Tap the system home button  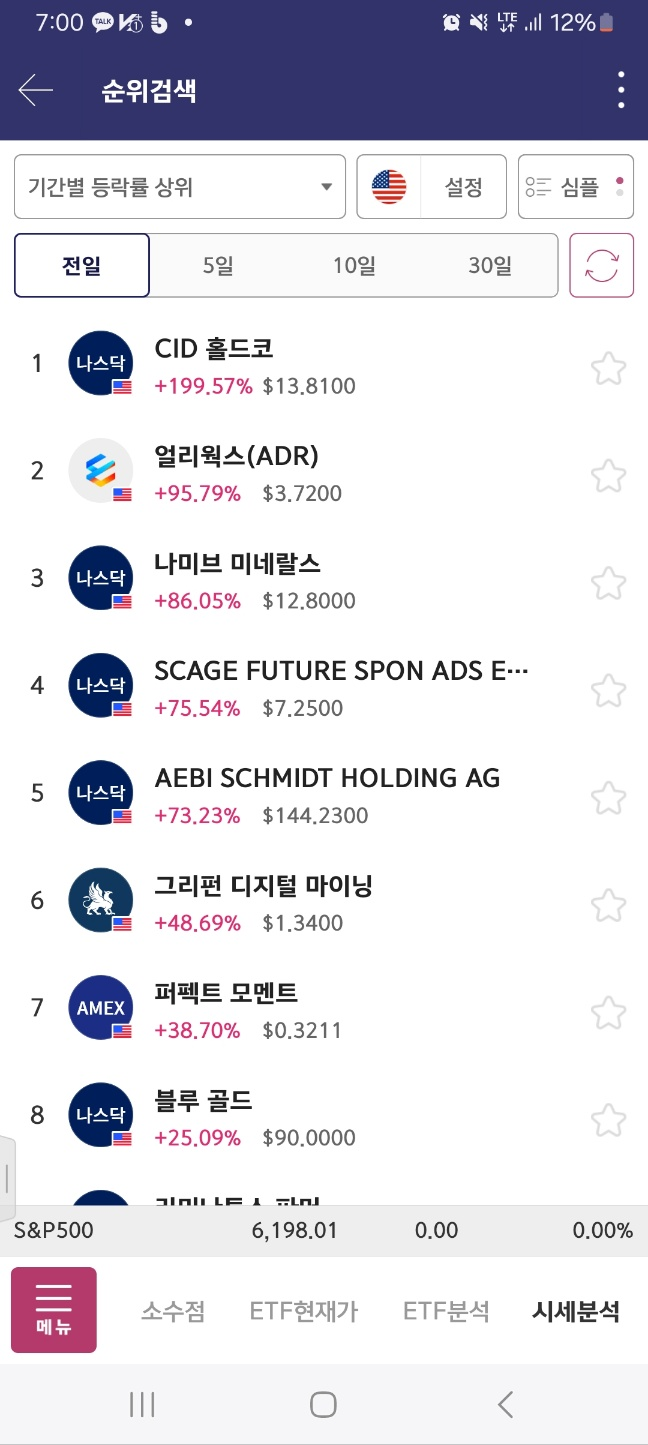323,1405
